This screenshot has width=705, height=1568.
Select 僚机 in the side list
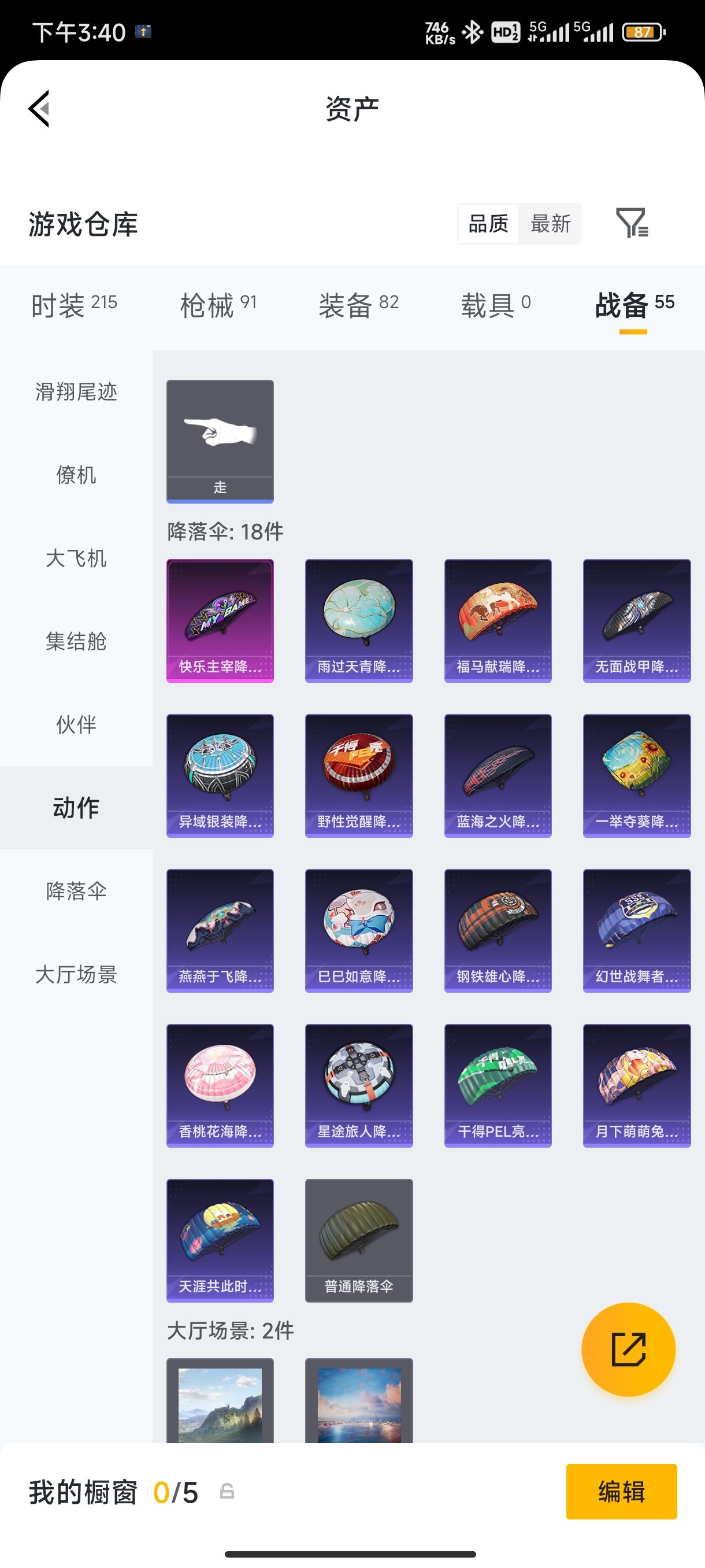pos(76,475)
